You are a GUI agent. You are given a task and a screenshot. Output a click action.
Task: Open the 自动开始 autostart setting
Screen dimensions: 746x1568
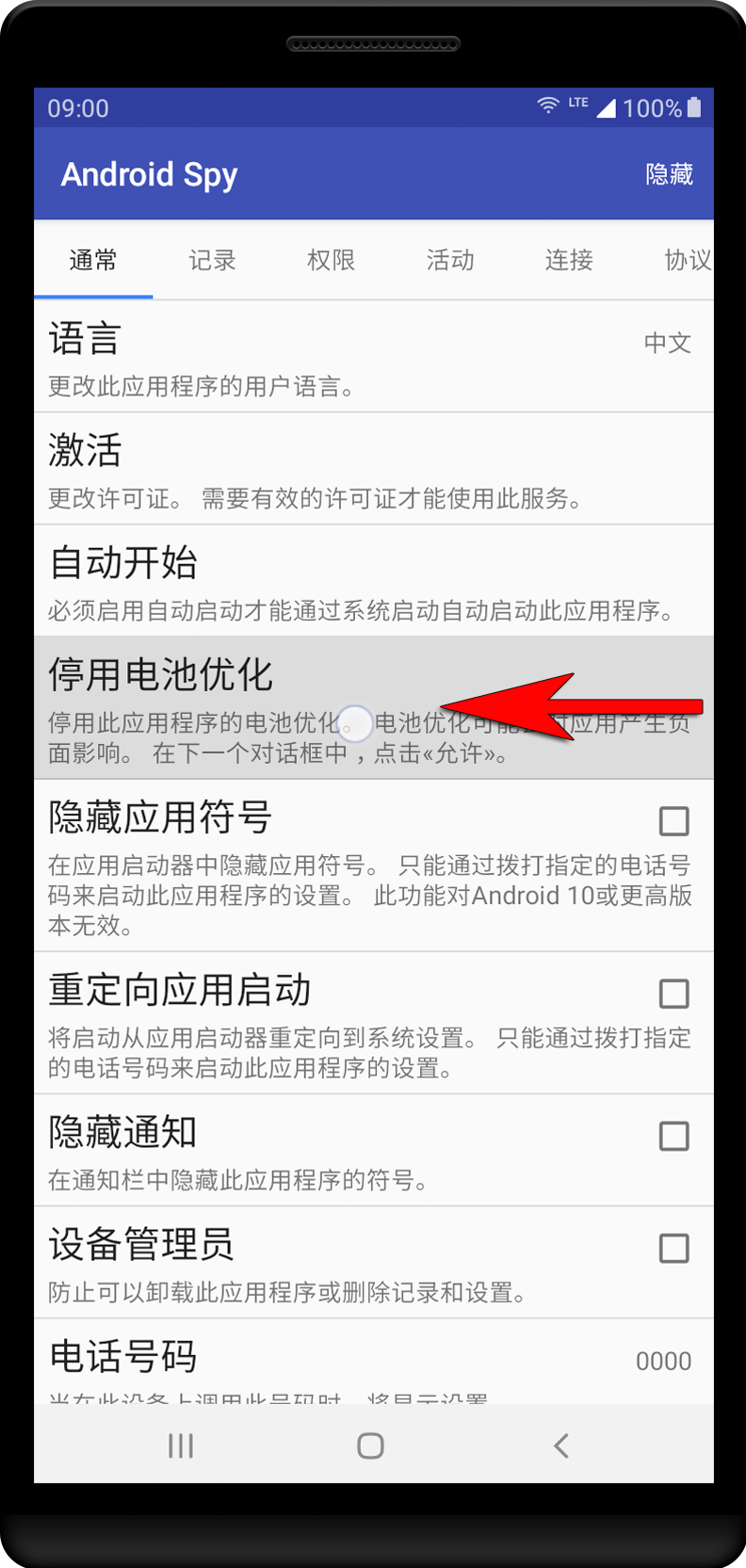tap(374, 581)
